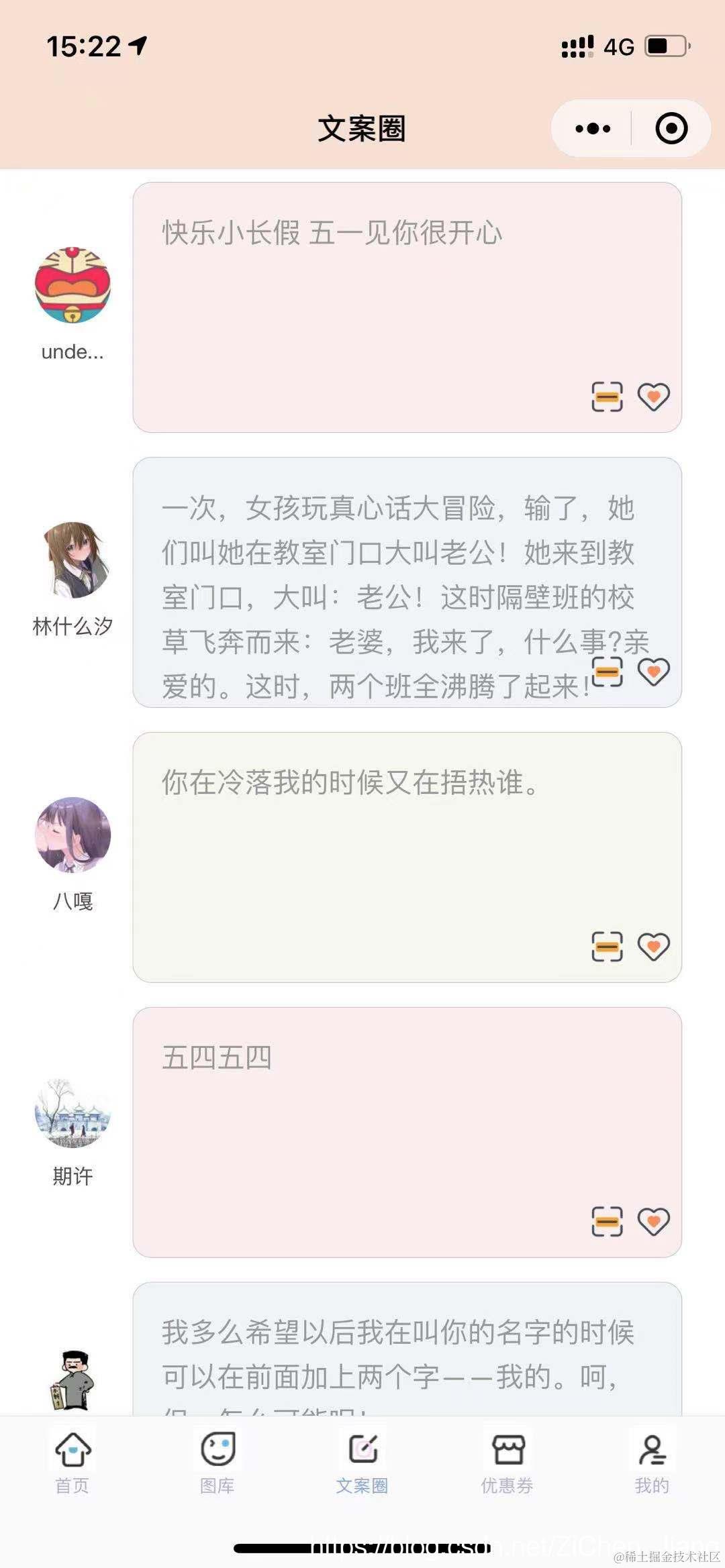View 八嘎's profile picture
This screenshot has width=725, height=1568.
72,835
